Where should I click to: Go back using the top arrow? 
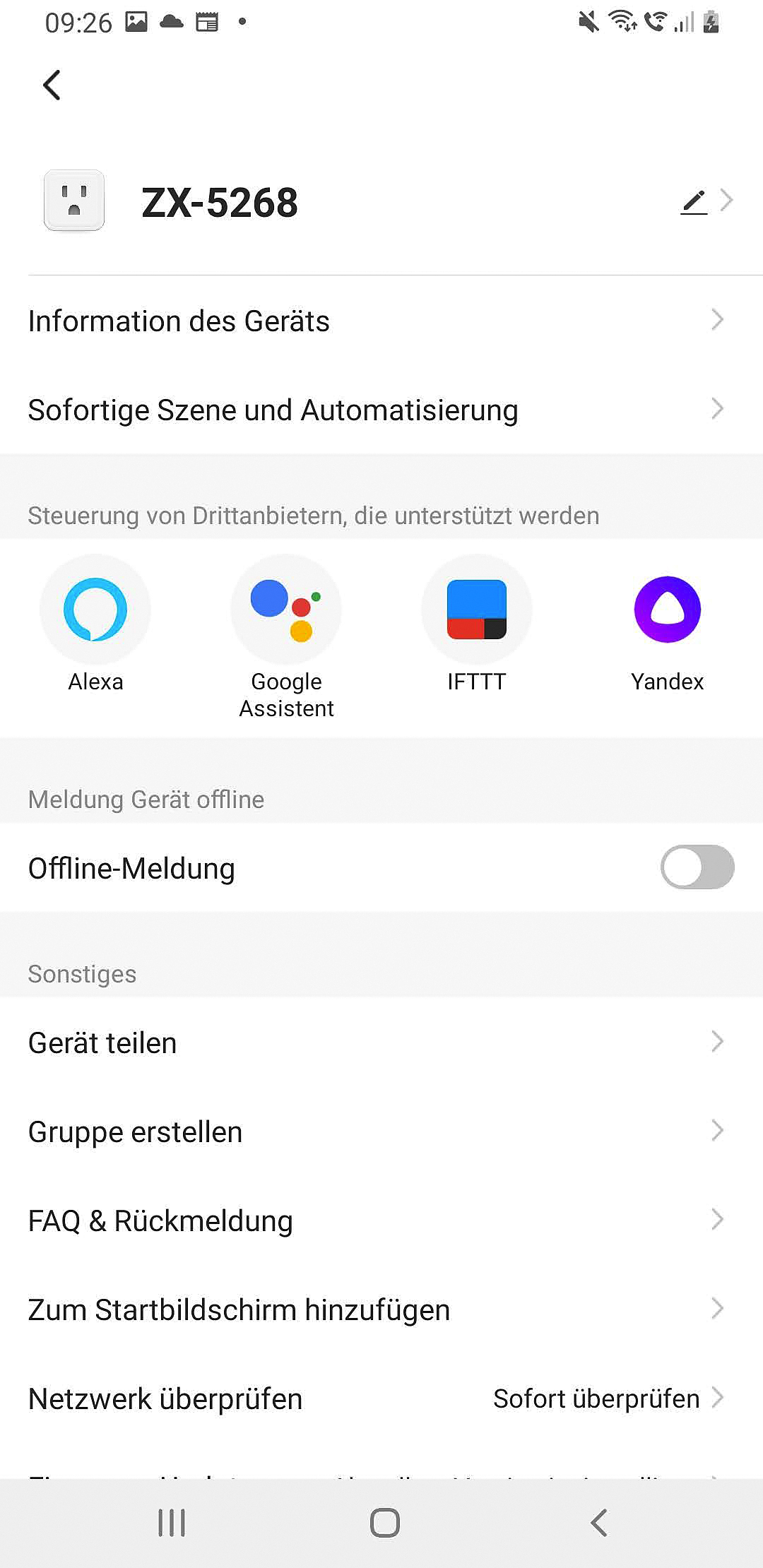click(52, 85)
